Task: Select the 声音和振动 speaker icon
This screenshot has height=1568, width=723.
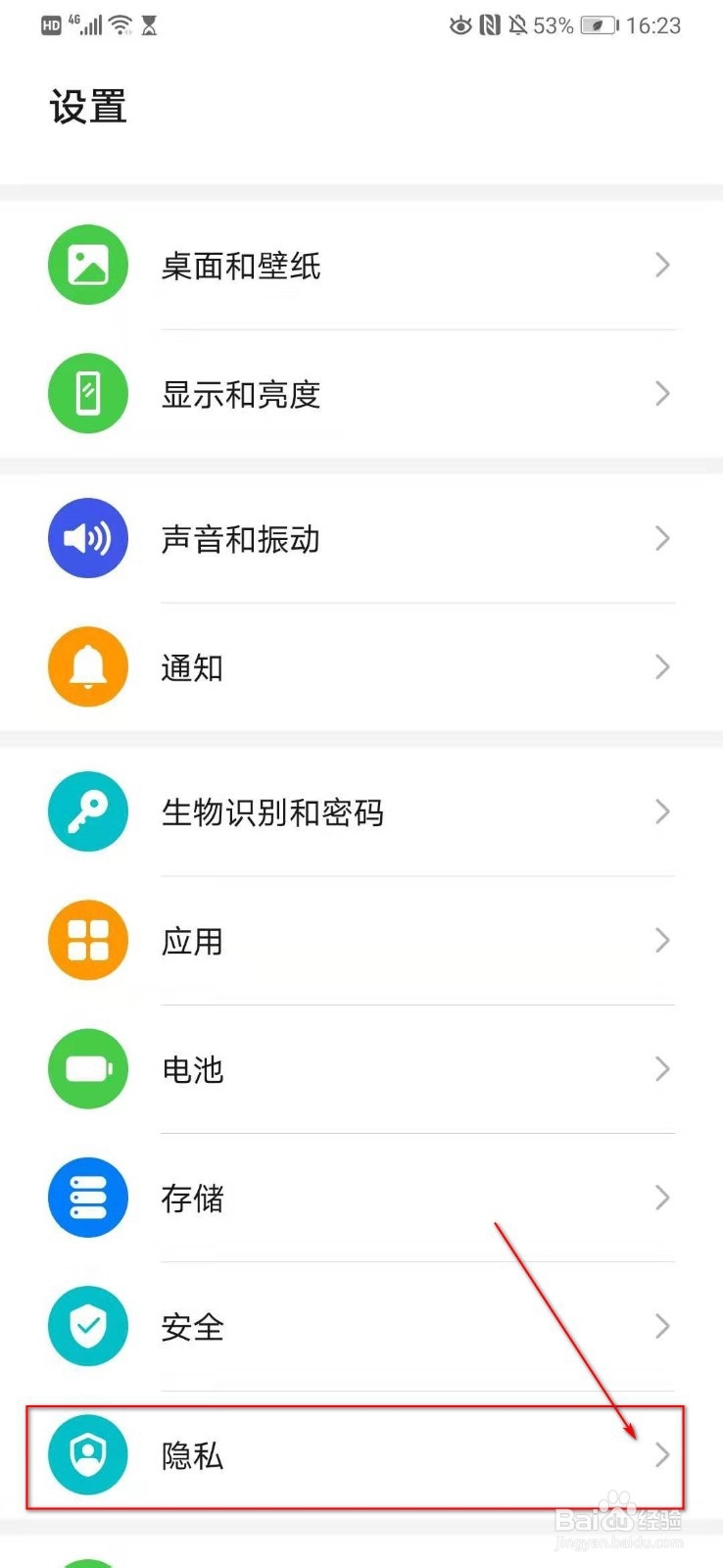Action: [88, 538]
